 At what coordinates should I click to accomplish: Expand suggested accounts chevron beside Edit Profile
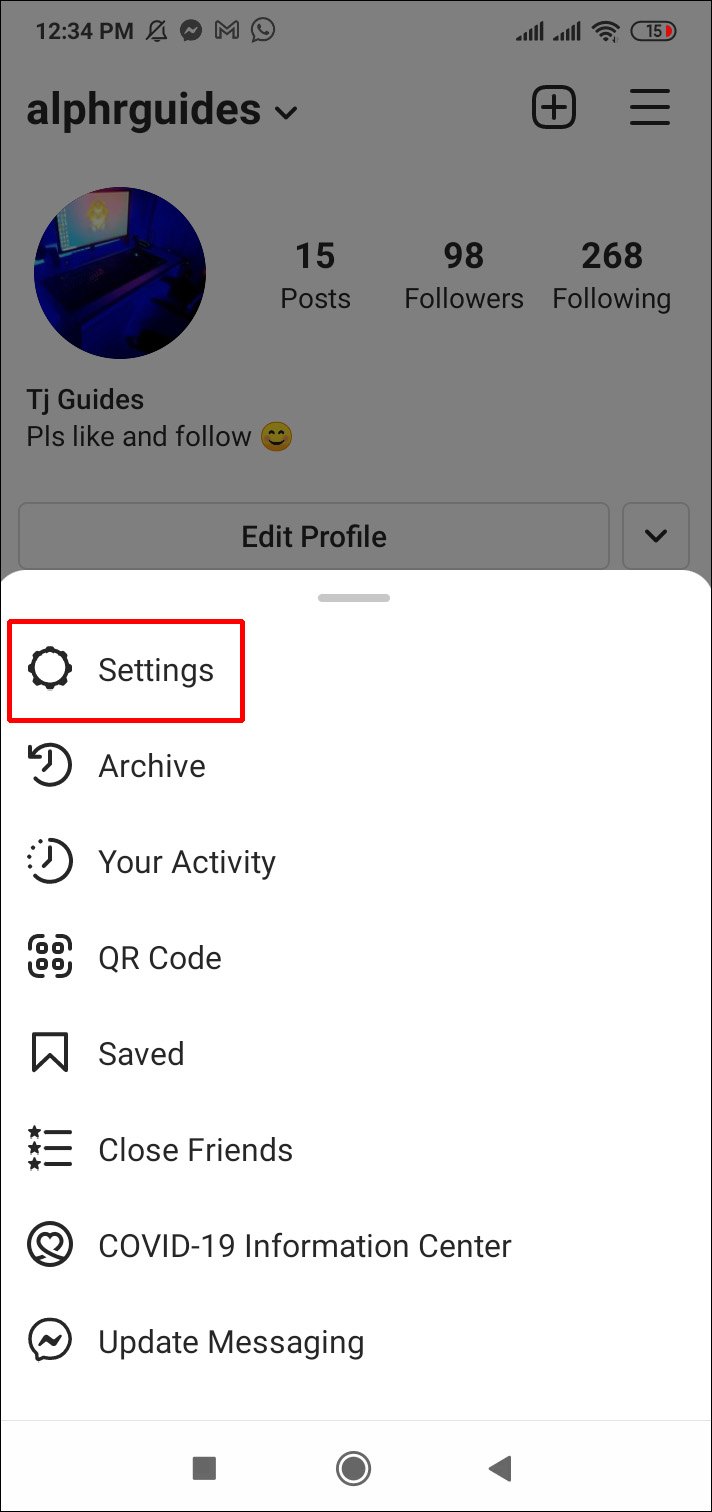point(656,536)
